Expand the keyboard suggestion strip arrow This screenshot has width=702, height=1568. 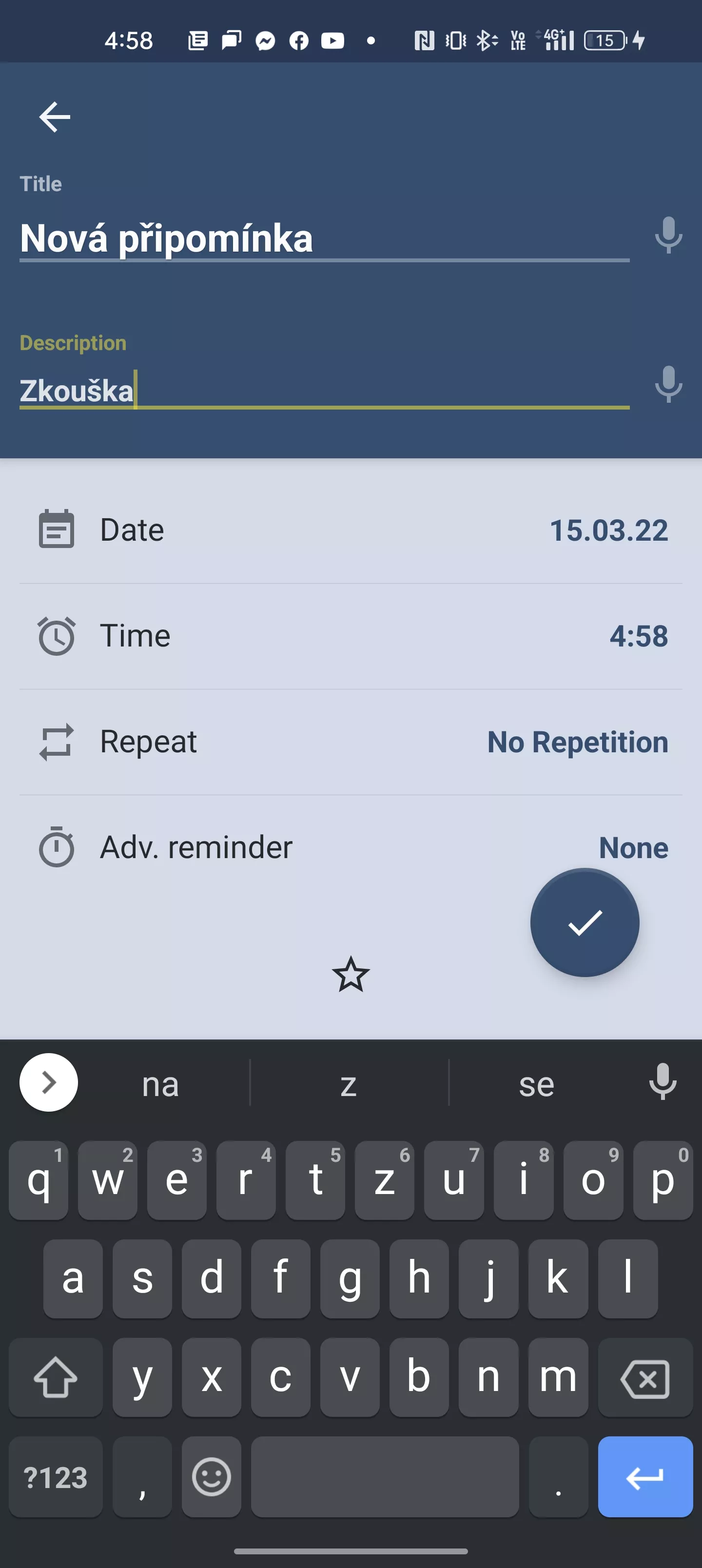pos(49,1082)
